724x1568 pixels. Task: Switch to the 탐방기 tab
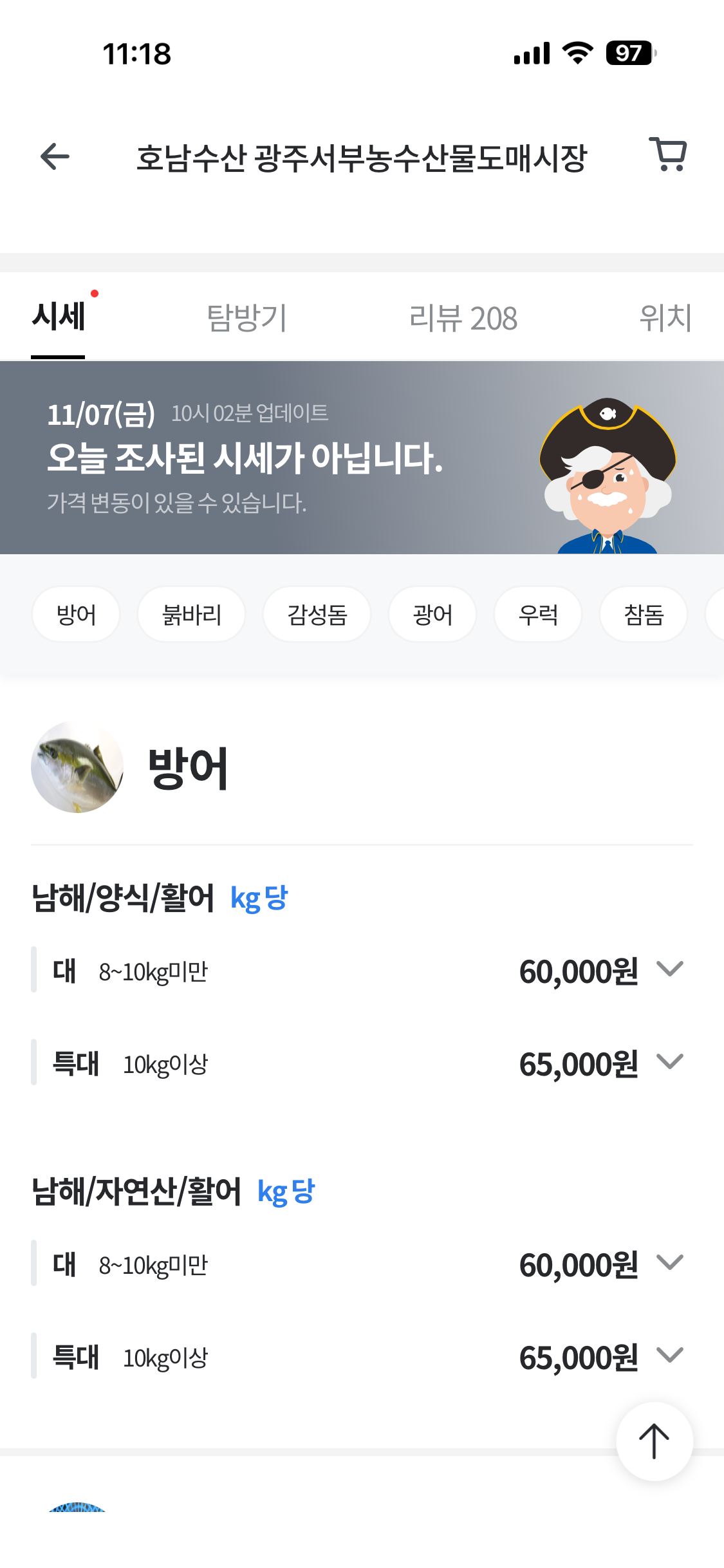click(x=246, y=317)
